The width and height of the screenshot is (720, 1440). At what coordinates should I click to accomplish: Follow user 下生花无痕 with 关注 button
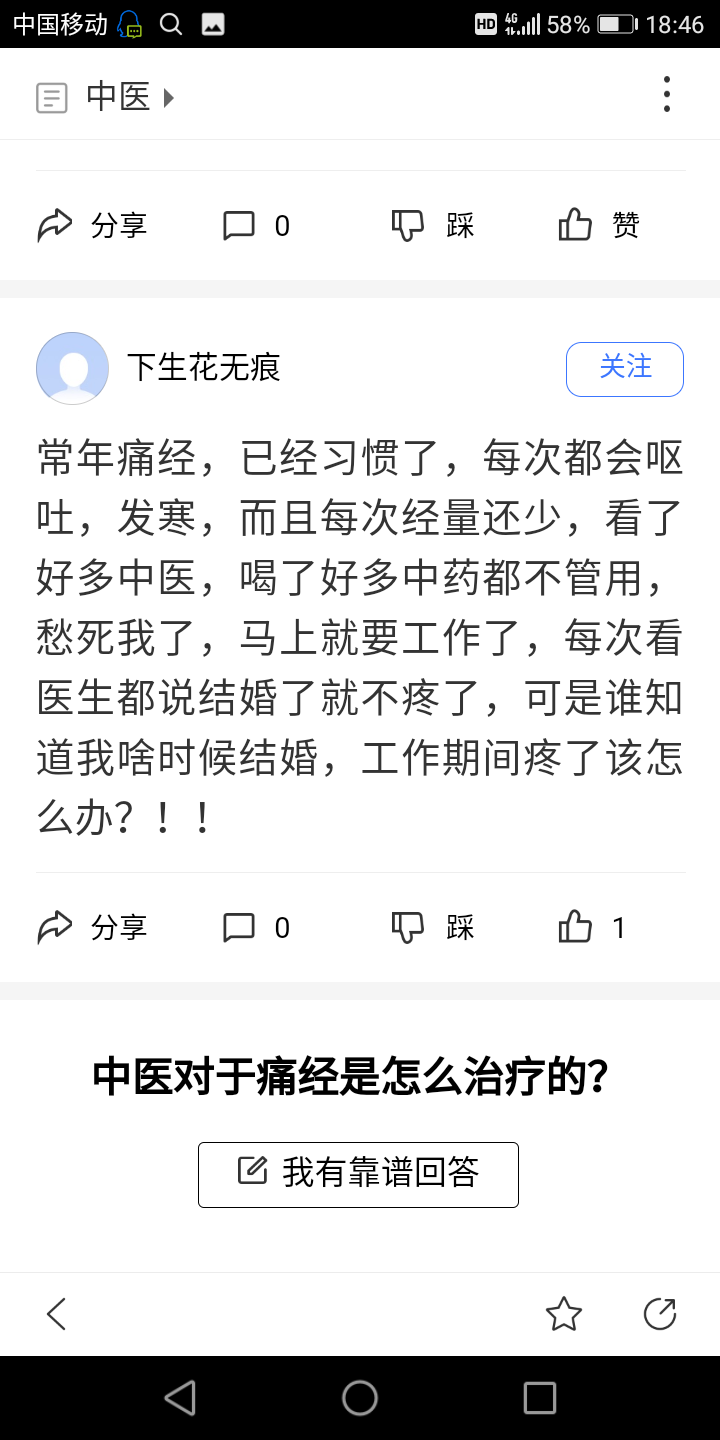(x=625, y=369)
